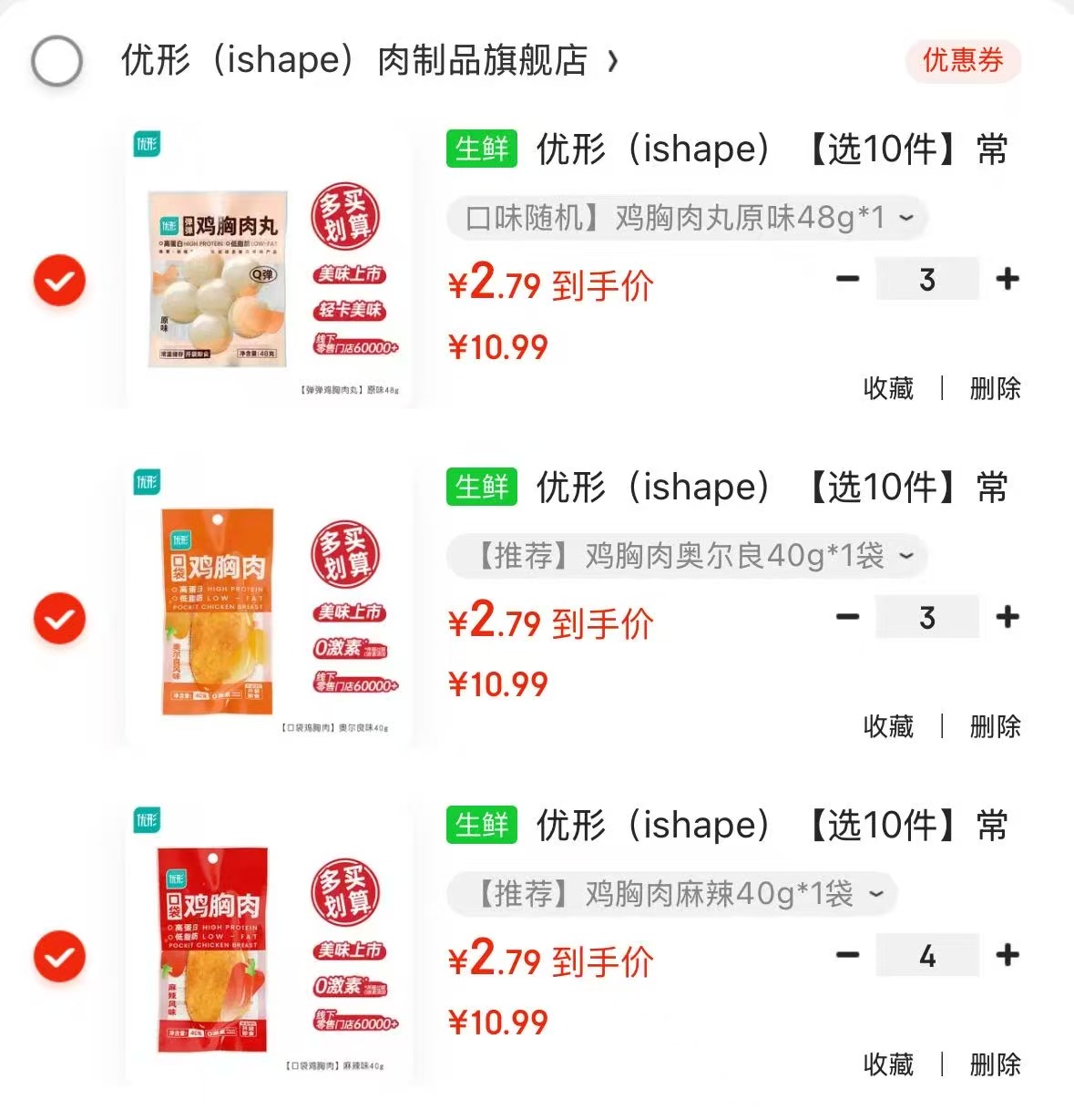Uncheck the 鸡胸肉奥尔良 item checkbox
Viewport: 1074px width, 1120px height.
pyautogui.click(x=58, y=618)
